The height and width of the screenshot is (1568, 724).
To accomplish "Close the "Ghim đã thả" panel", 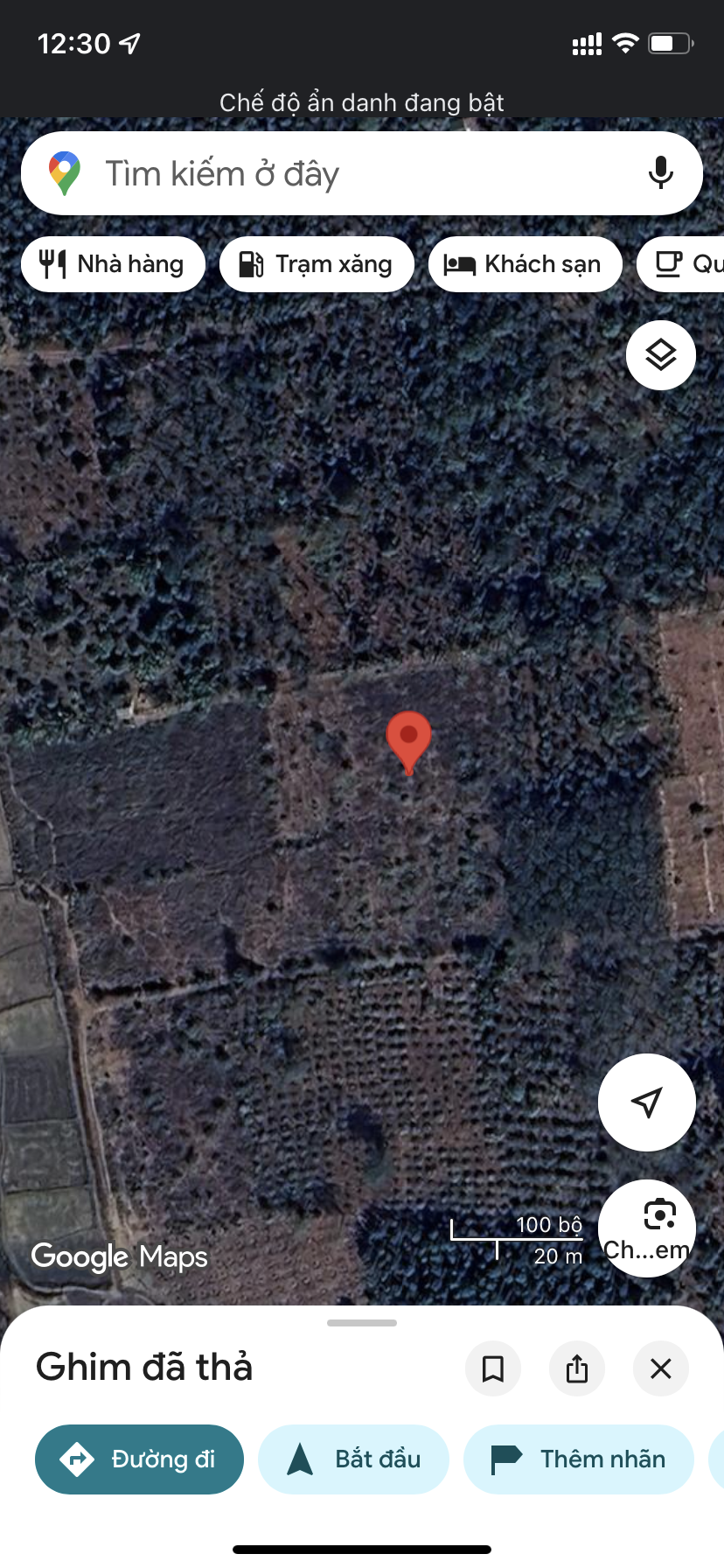I will [x=661, y=1368].
